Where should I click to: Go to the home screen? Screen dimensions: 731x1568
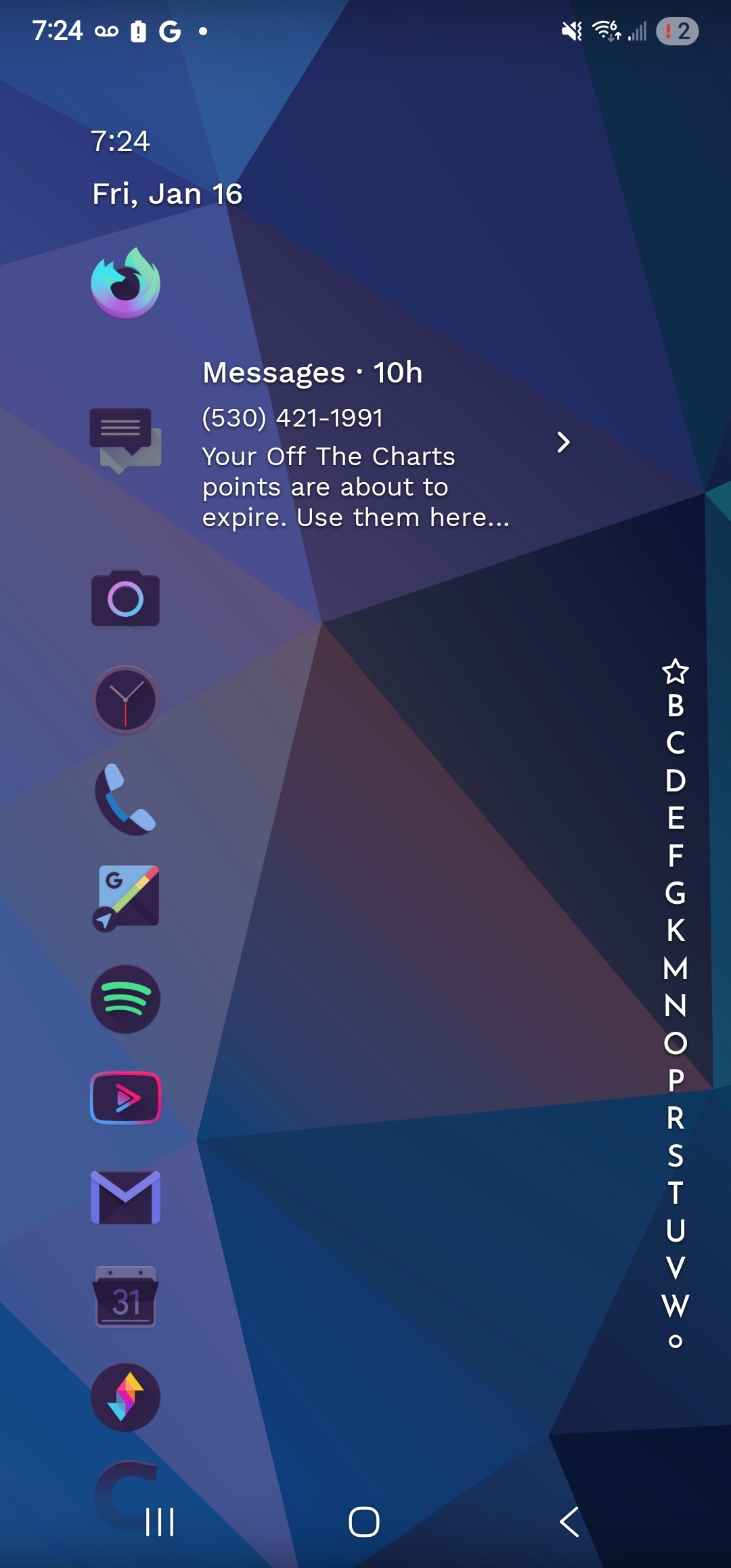(364, 1522)
